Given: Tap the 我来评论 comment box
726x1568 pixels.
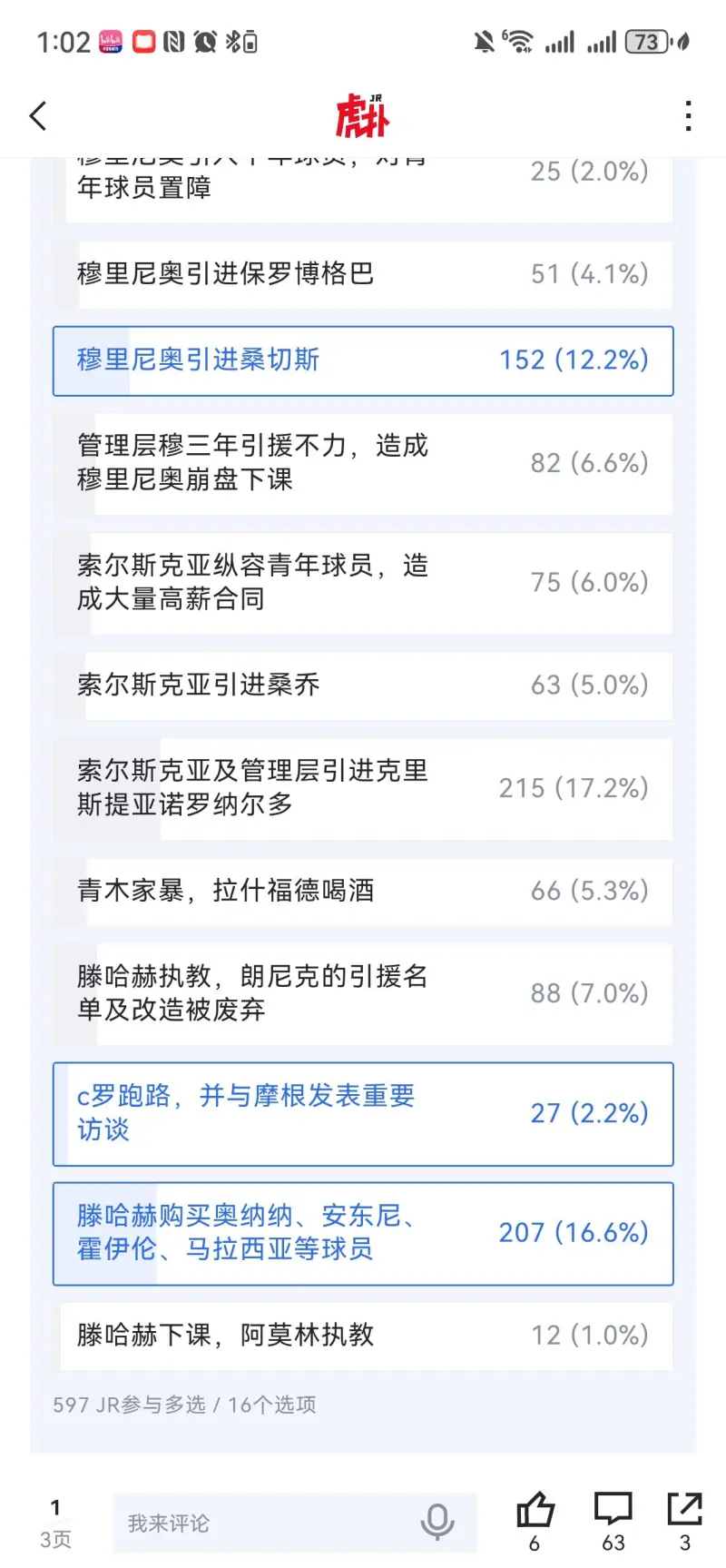Looking at the screenshot, I should 263,1523.
